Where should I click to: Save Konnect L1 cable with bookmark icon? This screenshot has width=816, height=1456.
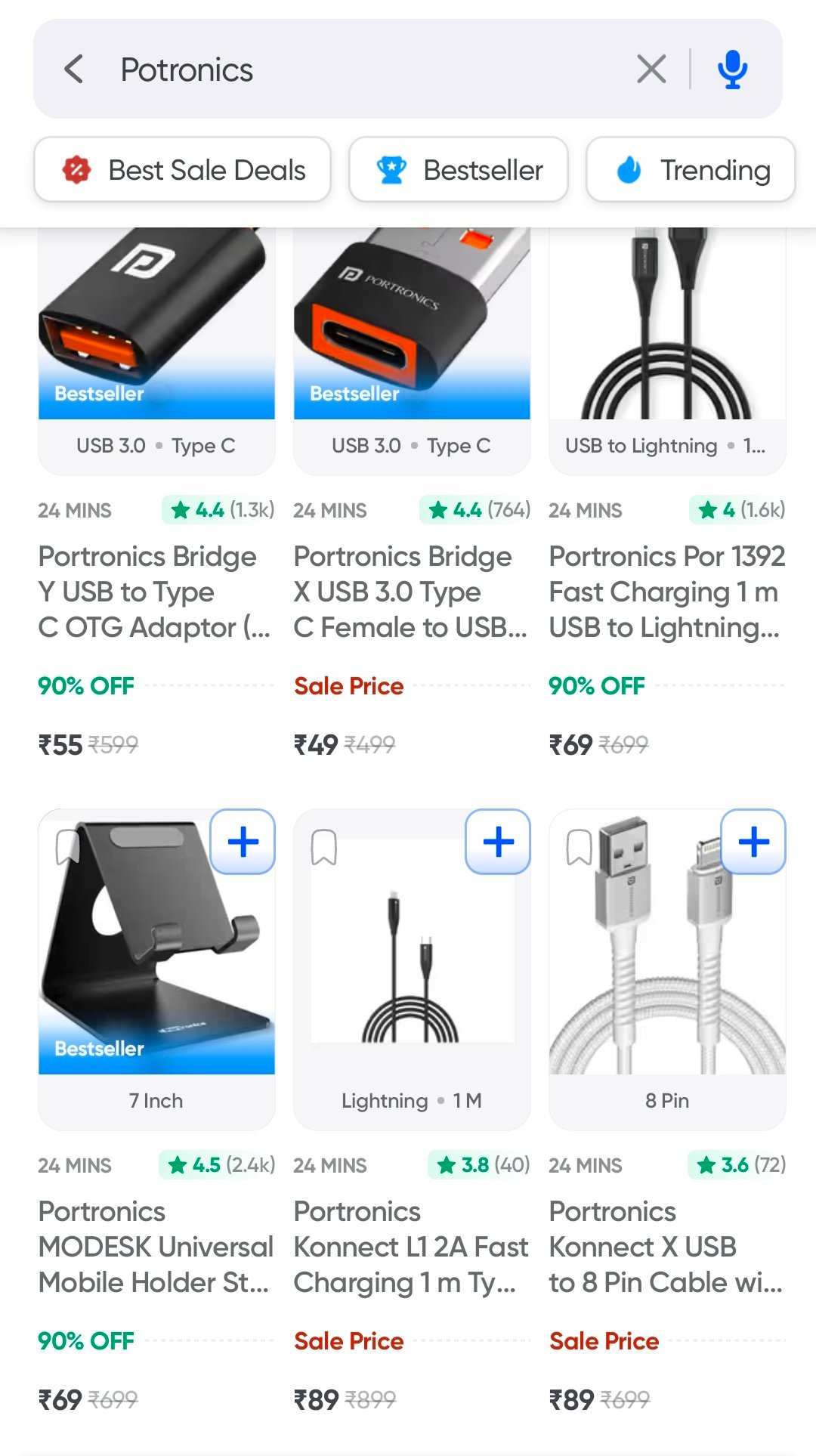tap(323, 847)
